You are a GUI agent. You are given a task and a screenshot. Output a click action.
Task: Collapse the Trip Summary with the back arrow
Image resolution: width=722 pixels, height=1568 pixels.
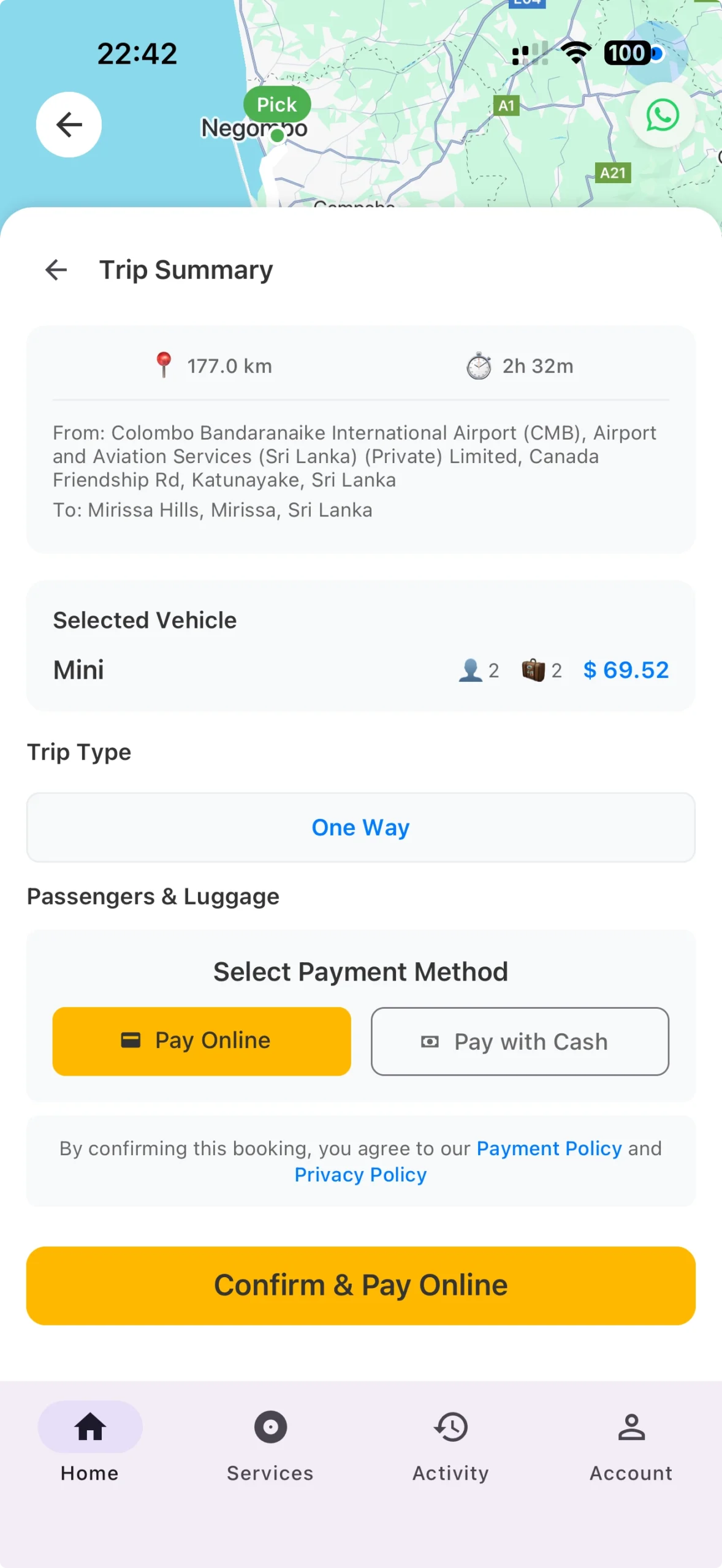point(56,269)
